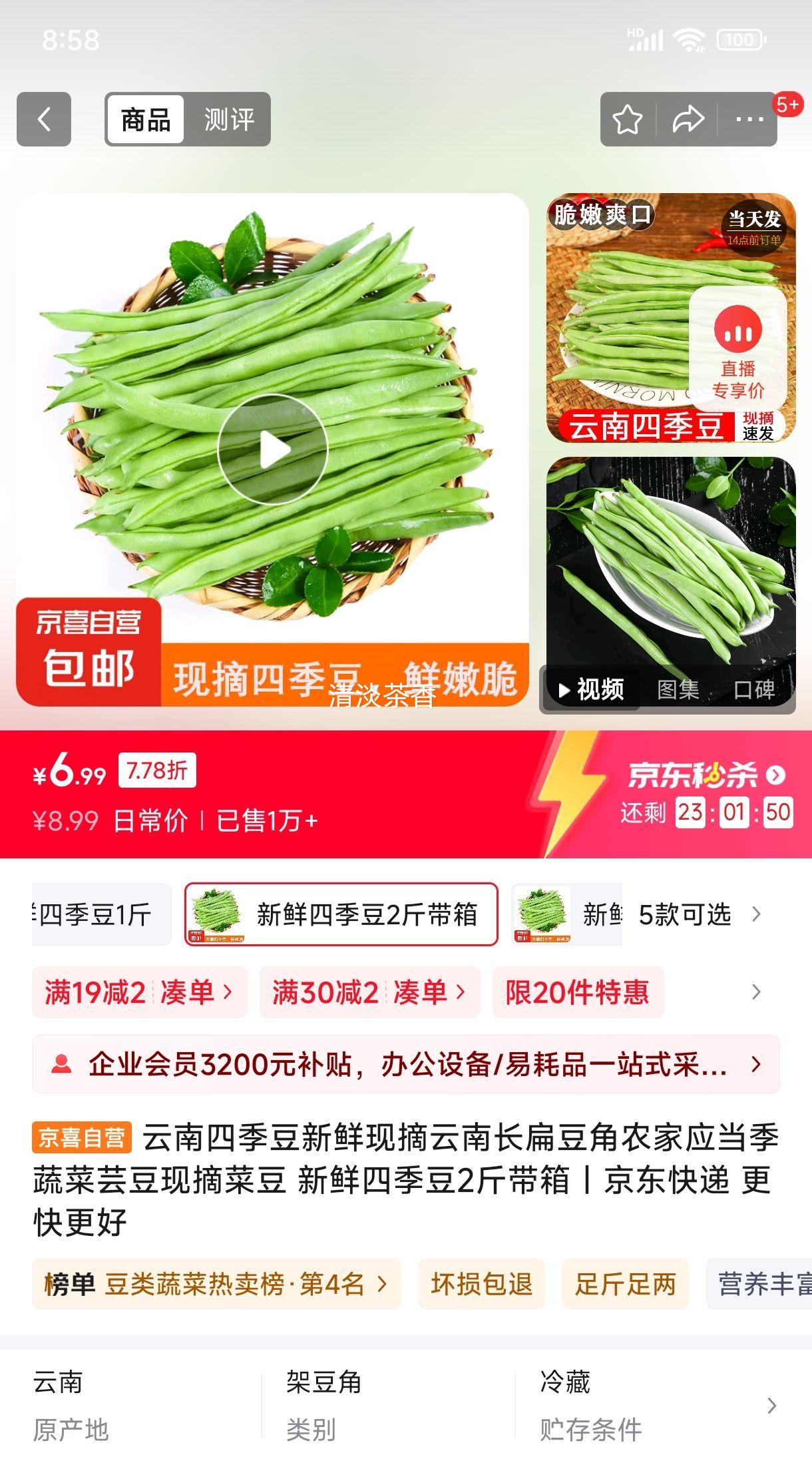
Task: Switch to the 图集 tab
Action: [x=678, y=690]
